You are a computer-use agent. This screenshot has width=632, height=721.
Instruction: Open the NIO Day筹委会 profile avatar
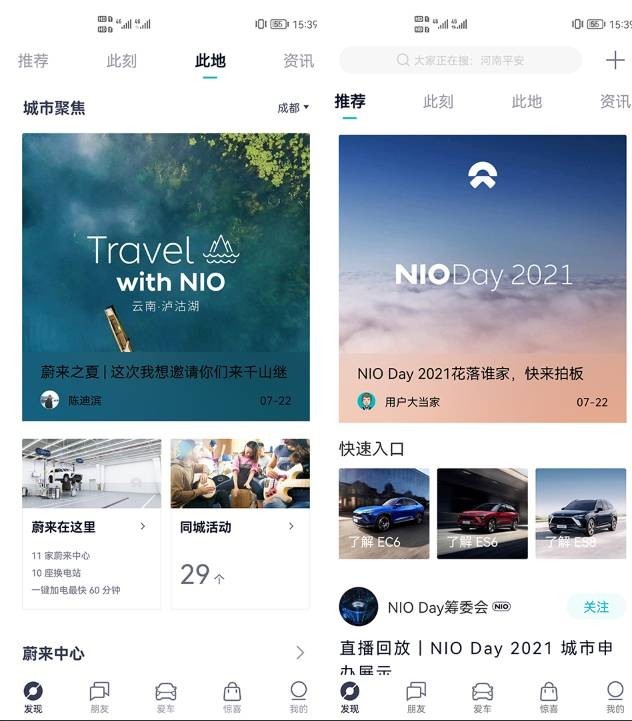pos(358,607)
